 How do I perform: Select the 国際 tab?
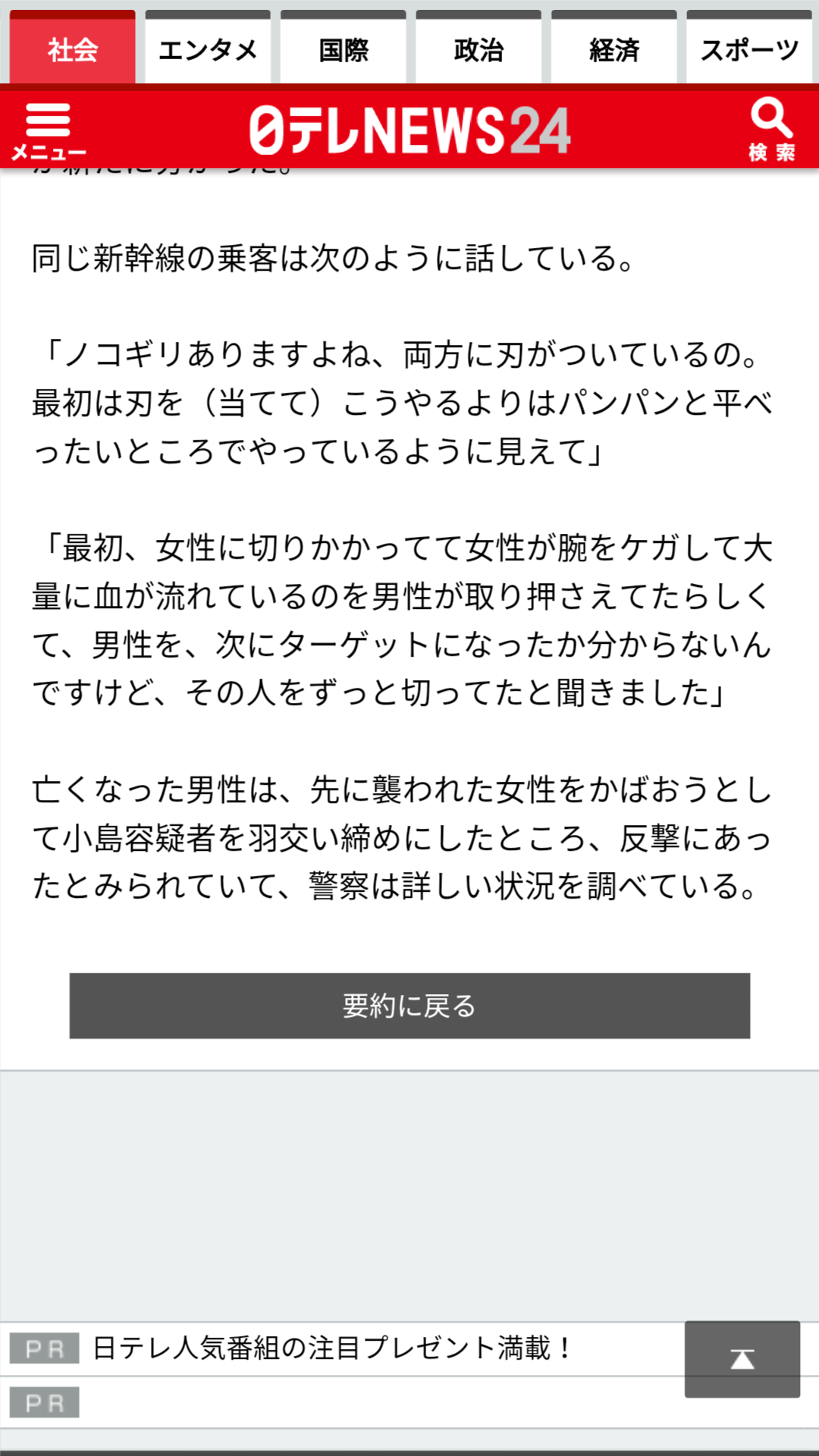[x=344, y=48]
